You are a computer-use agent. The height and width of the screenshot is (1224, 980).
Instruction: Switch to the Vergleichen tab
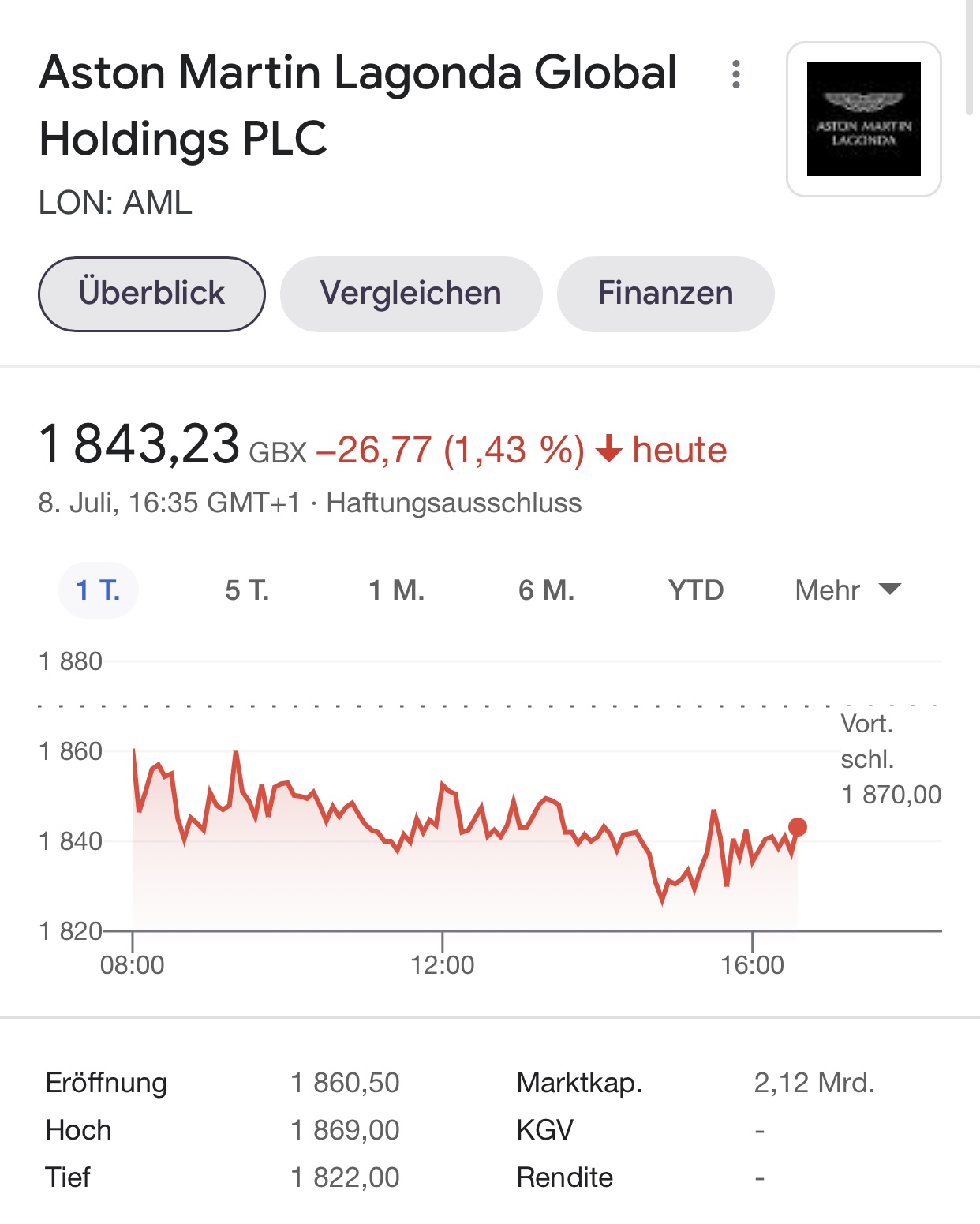[x=410, y=294]
